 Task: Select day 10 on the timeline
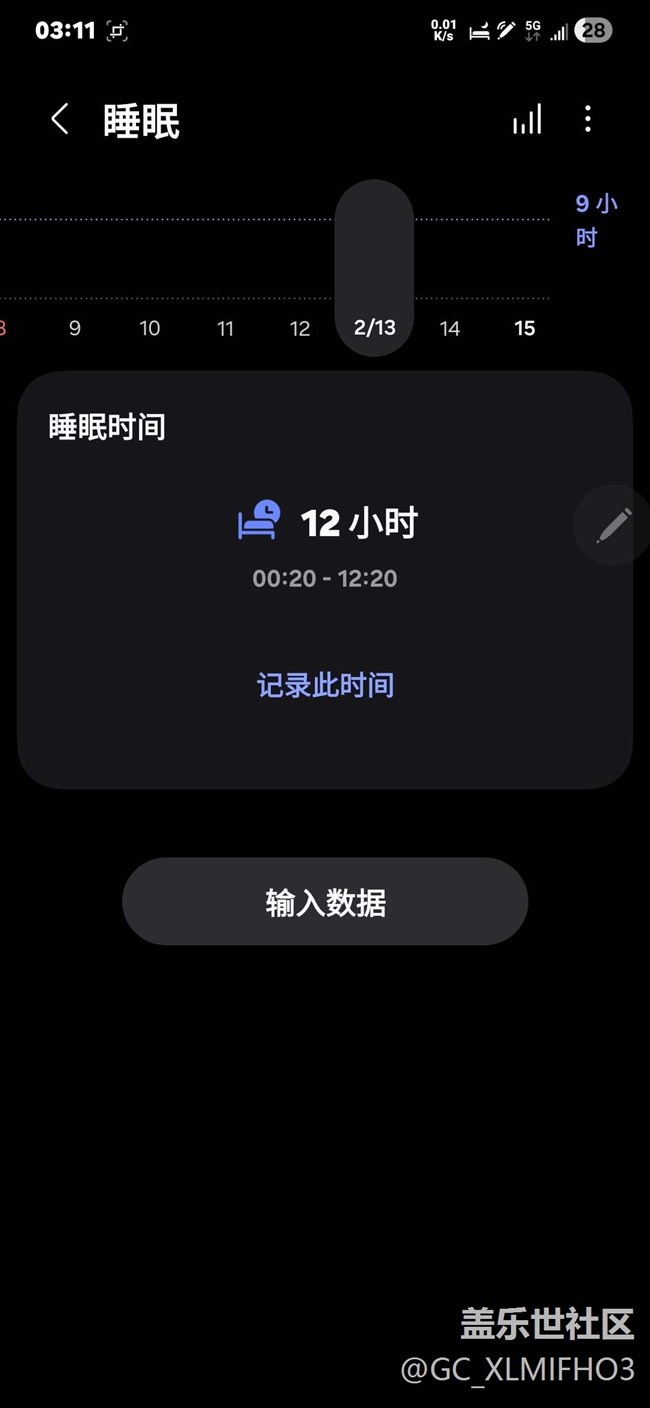tap(150, 328)
